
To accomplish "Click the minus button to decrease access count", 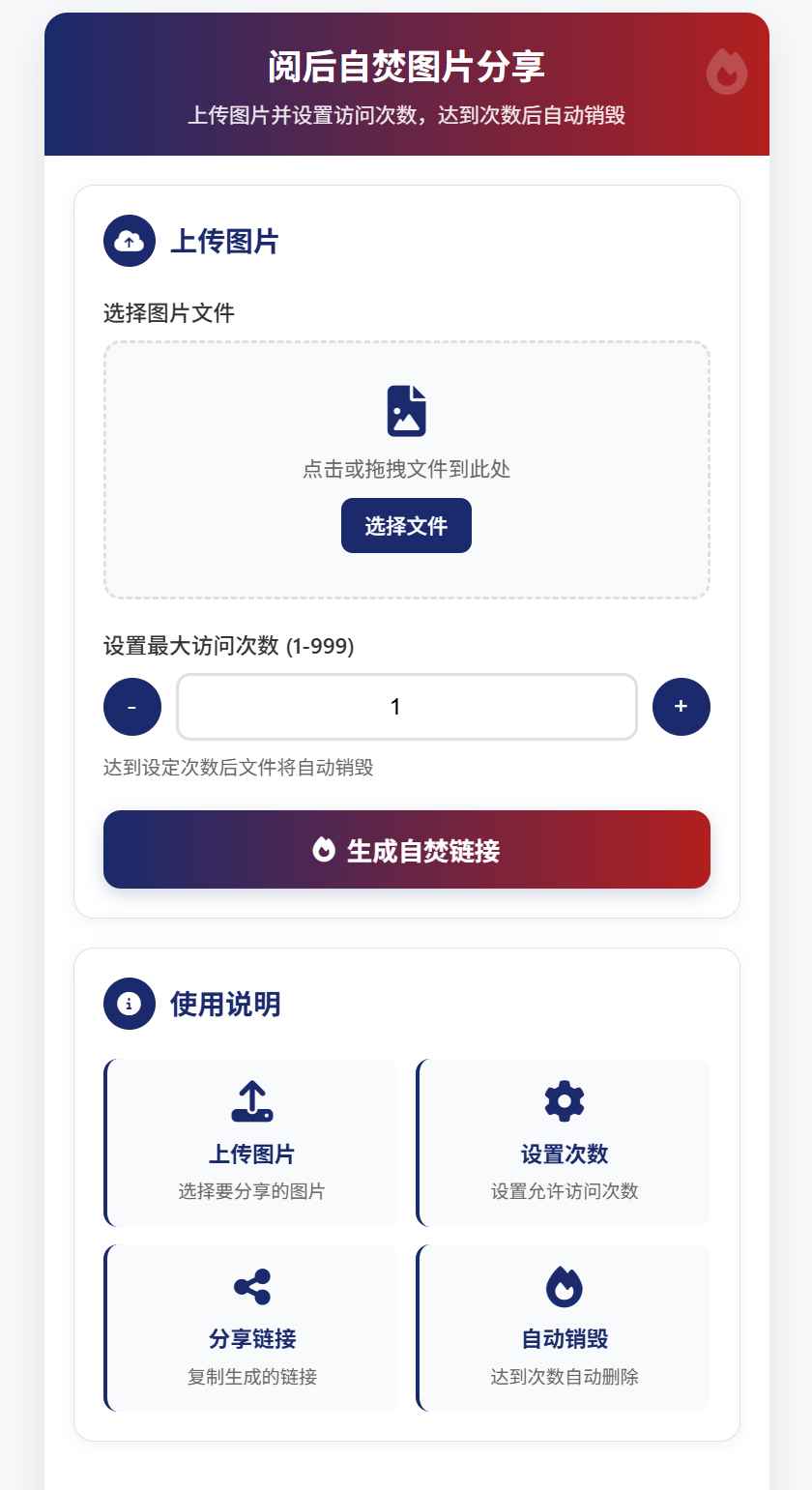I will [131, 706].
